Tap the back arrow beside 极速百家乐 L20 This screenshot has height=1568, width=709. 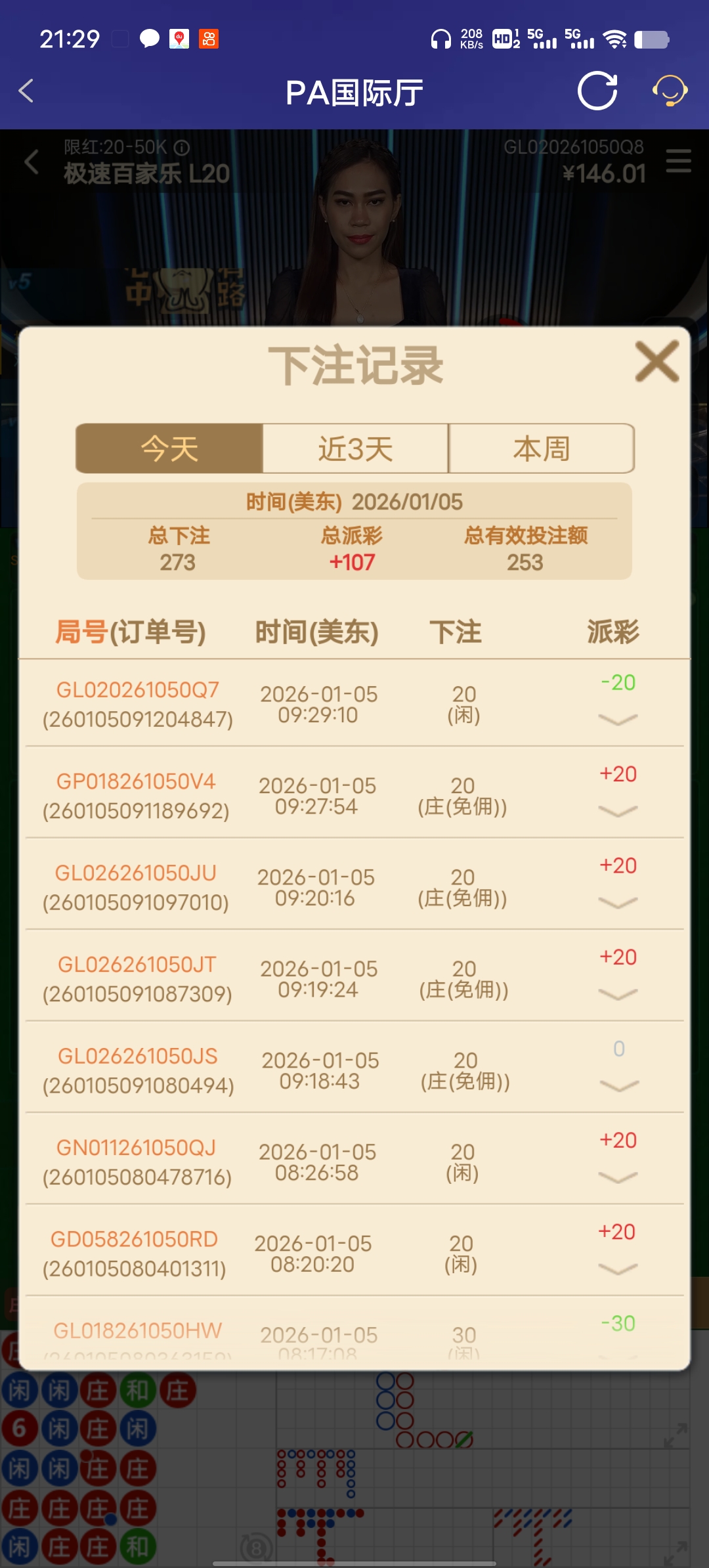tap(30, 162)
